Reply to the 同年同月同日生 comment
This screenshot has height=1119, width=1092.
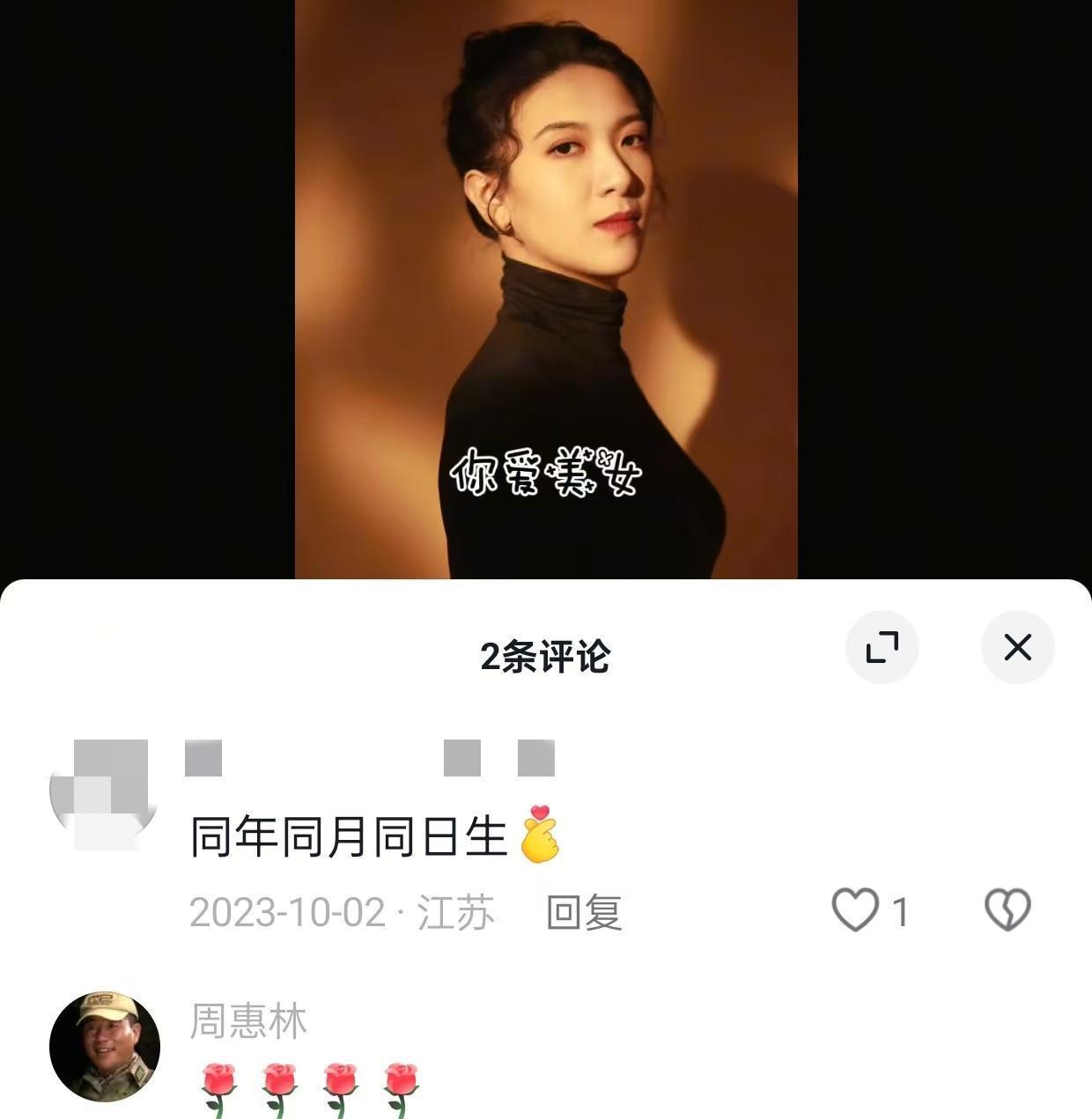584,912
